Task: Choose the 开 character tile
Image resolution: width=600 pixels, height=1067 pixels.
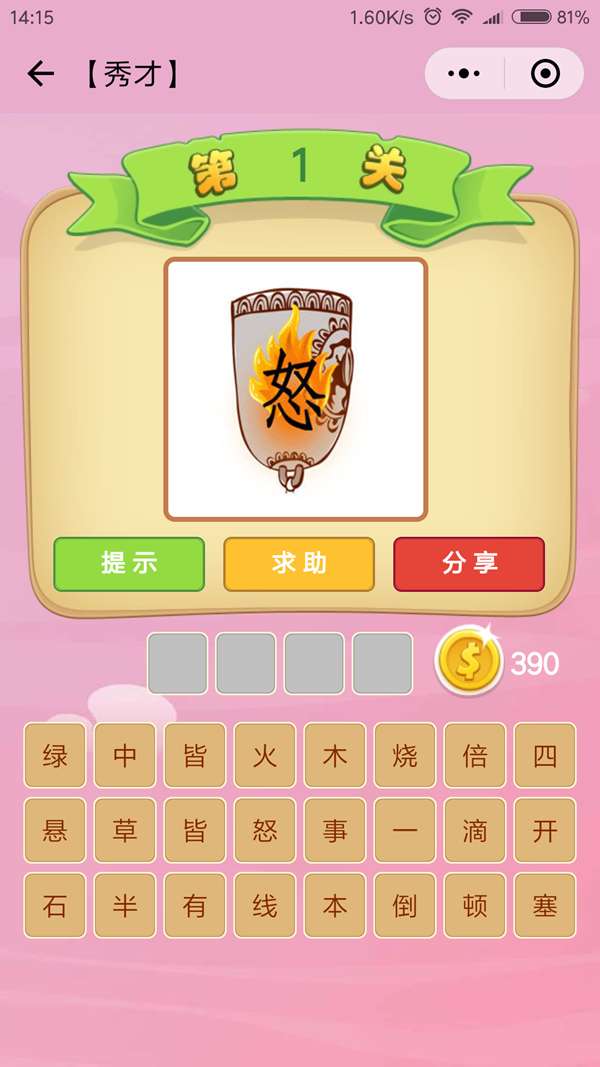Action: tap(545, 830)
